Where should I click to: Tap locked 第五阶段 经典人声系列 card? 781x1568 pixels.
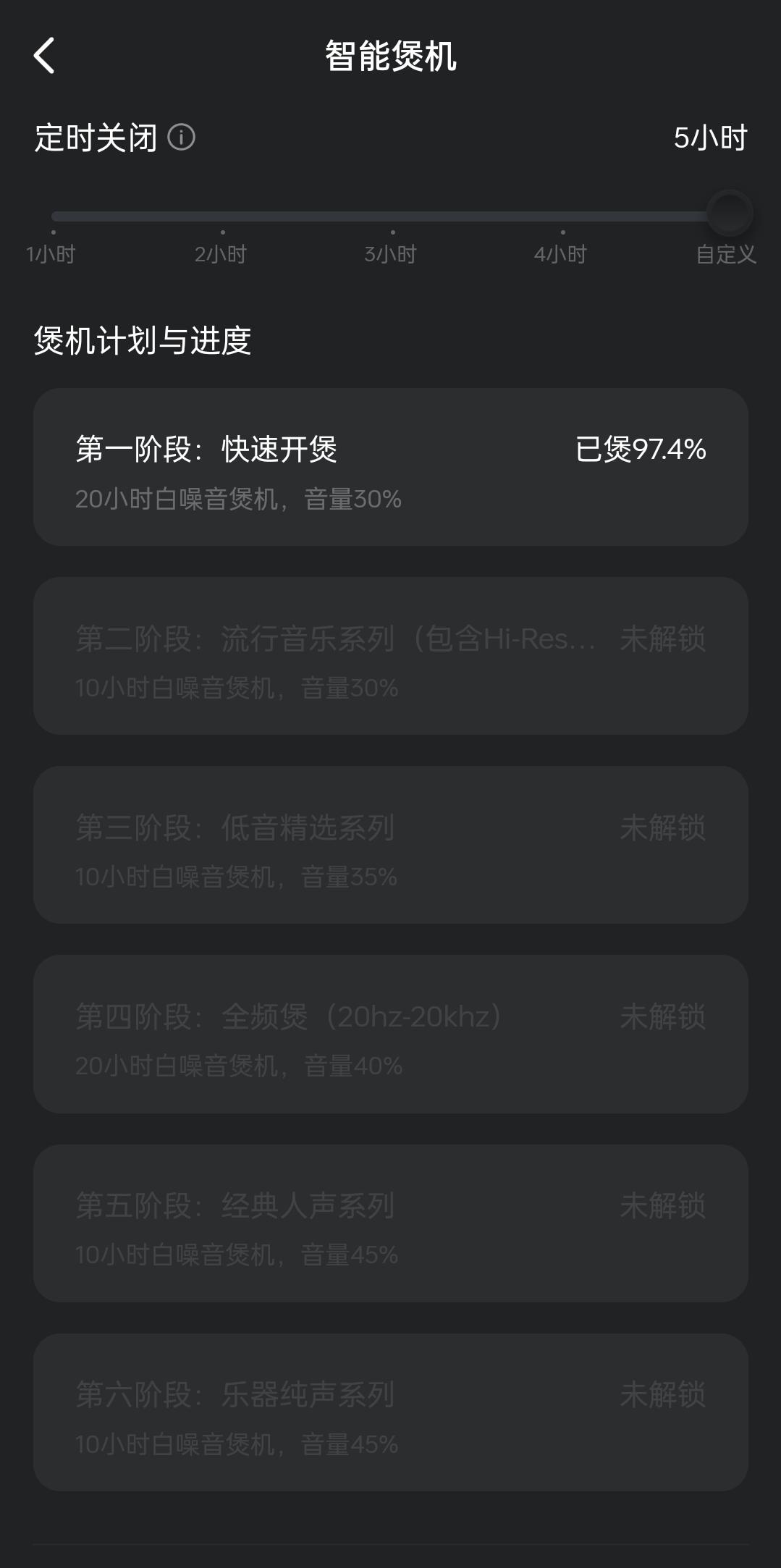[x=390, y=1223]
